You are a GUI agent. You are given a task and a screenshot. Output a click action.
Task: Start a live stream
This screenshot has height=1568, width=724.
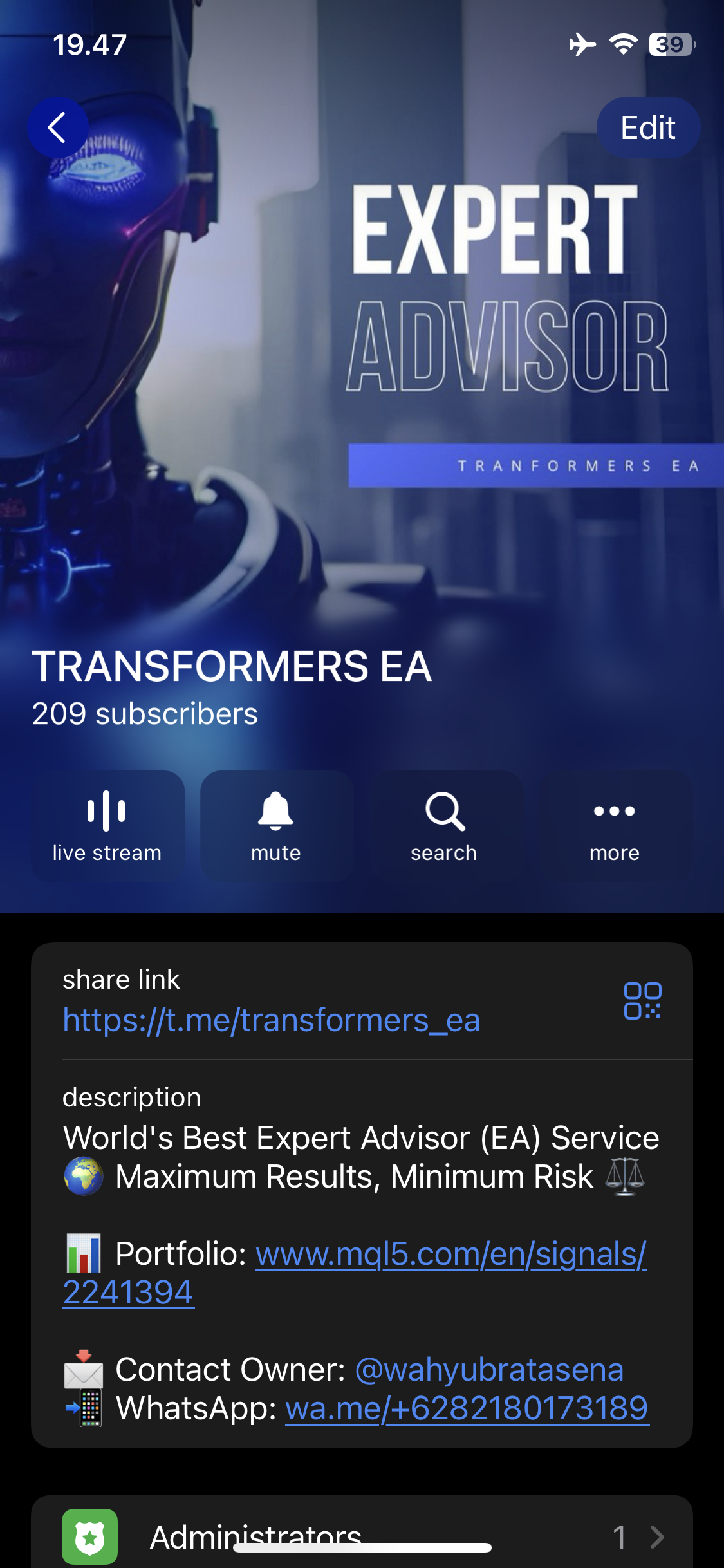coord(107,826)
